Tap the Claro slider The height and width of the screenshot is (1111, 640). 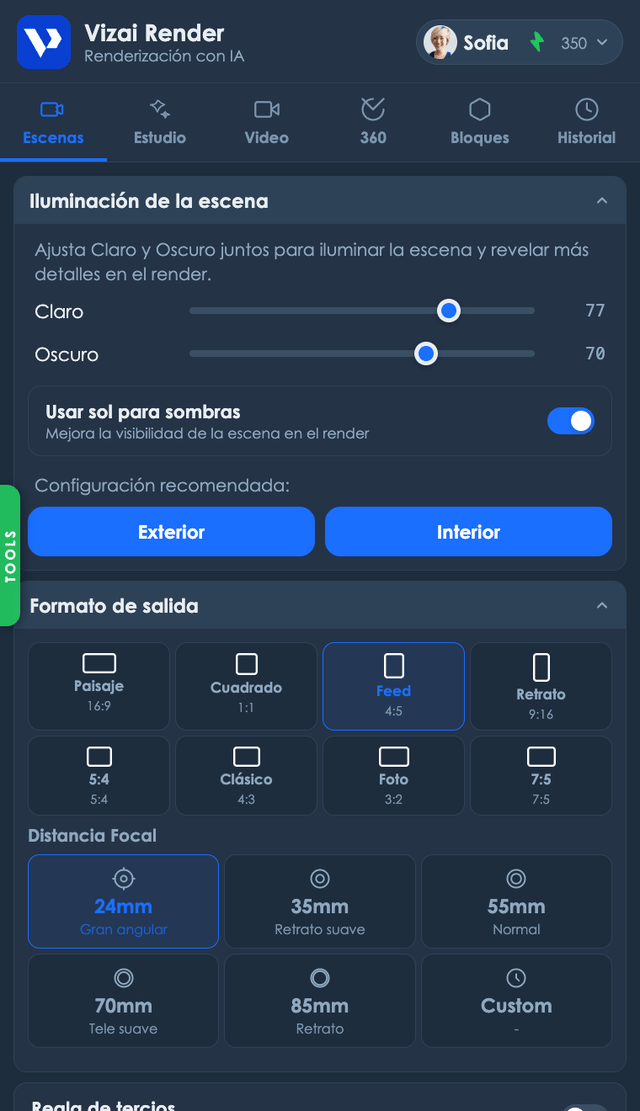[362, 310]
